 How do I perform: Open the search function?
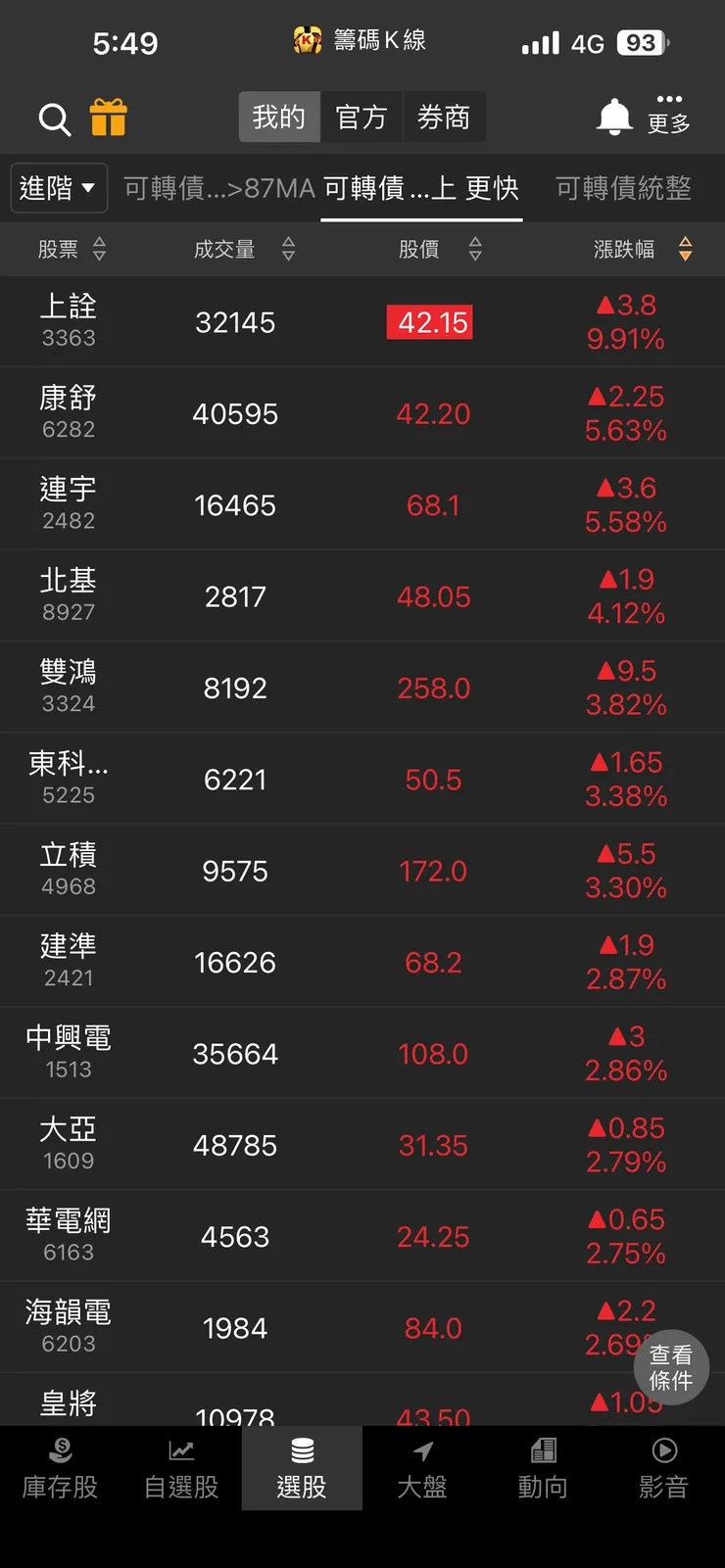(x=54, y=119)
